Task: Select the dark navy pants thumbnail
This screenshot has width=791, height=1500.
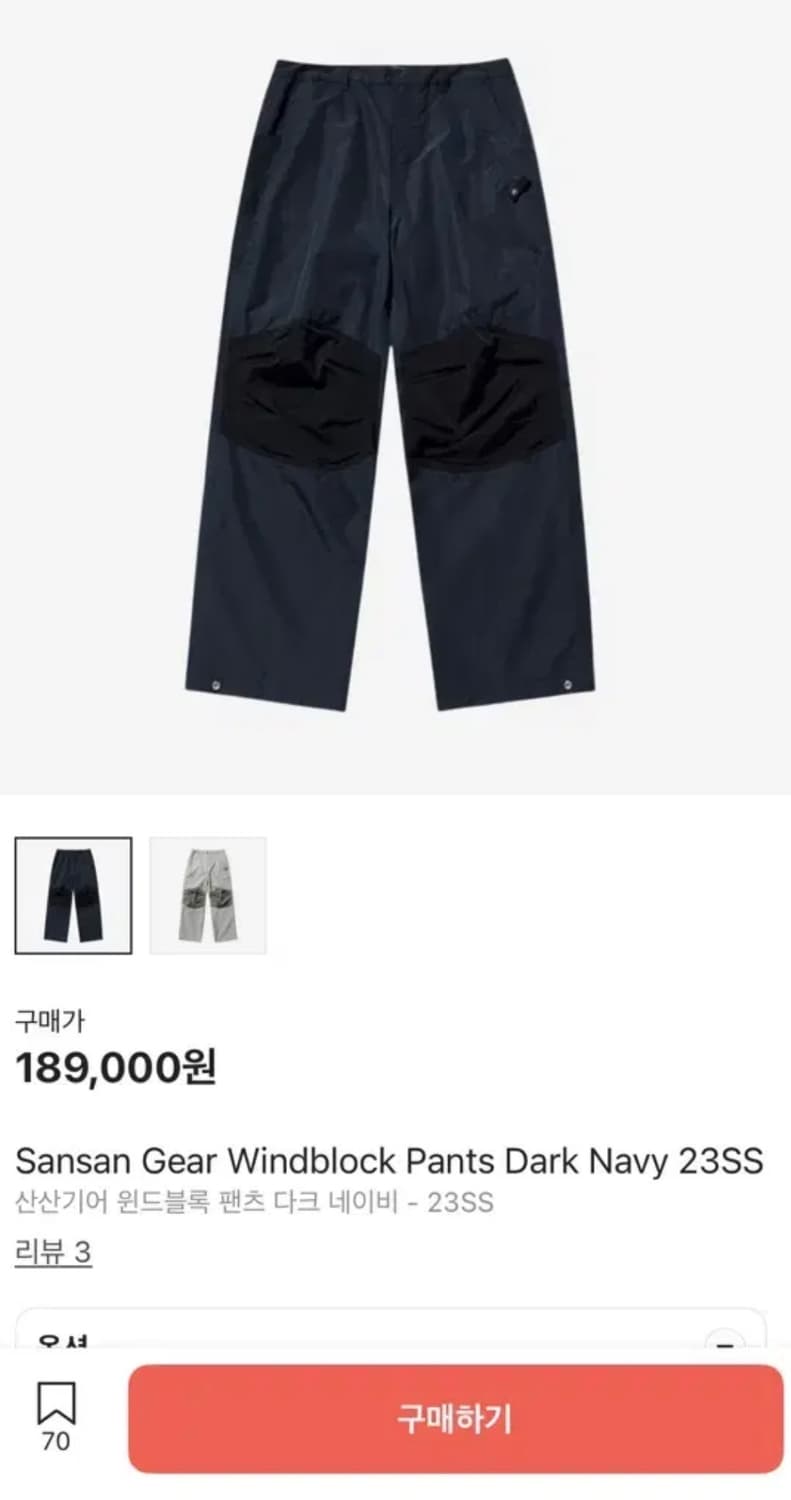Action: point(73,895)
